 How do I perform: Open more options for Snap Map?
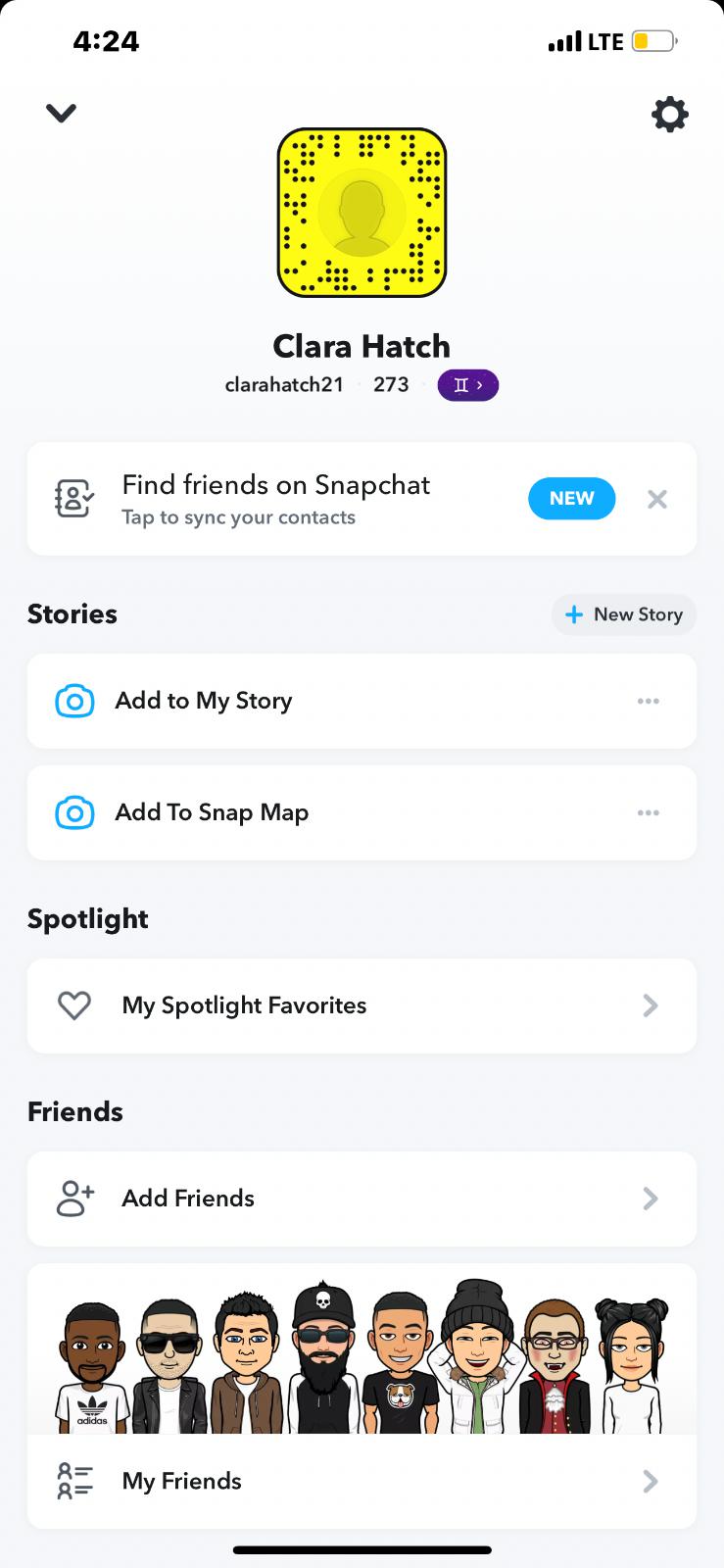pyautogui.click(x=648, y=812)
